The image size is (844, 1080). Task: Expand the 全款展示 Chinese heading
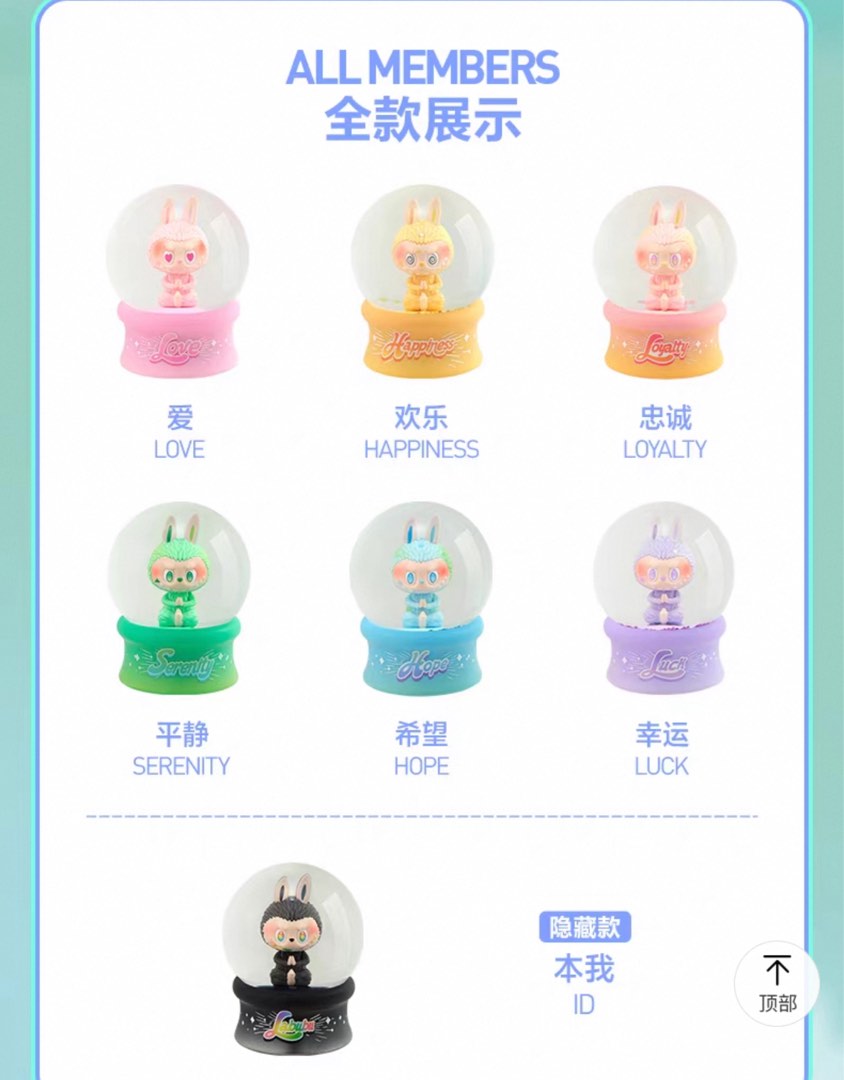click(x=422, y=118)
